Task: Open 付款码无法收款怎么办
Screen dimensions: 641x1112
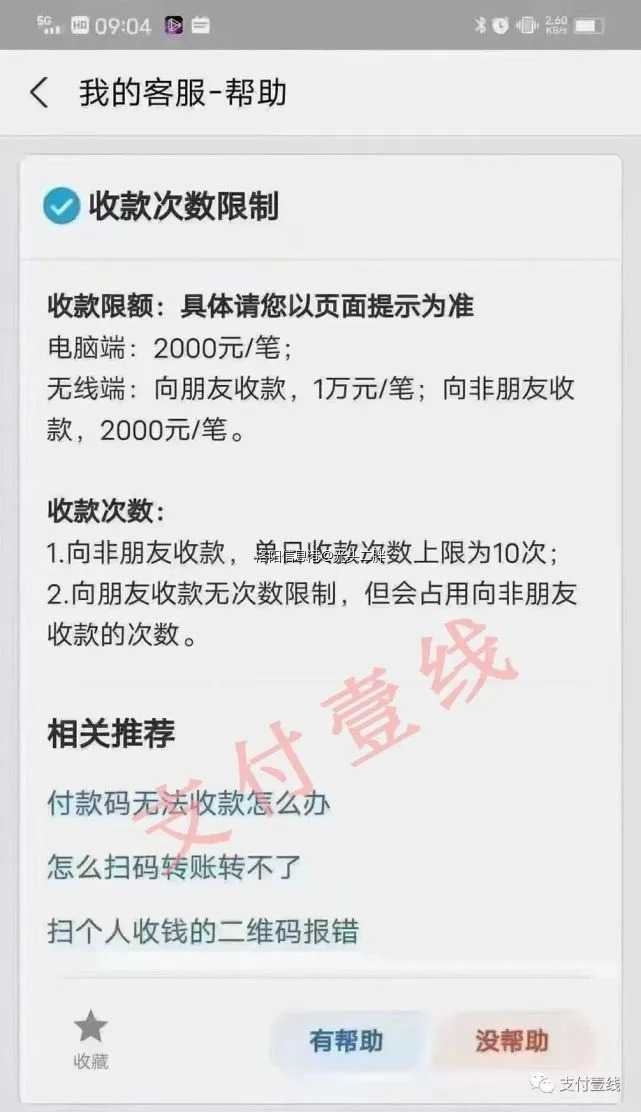Action: tap(188, 802)
